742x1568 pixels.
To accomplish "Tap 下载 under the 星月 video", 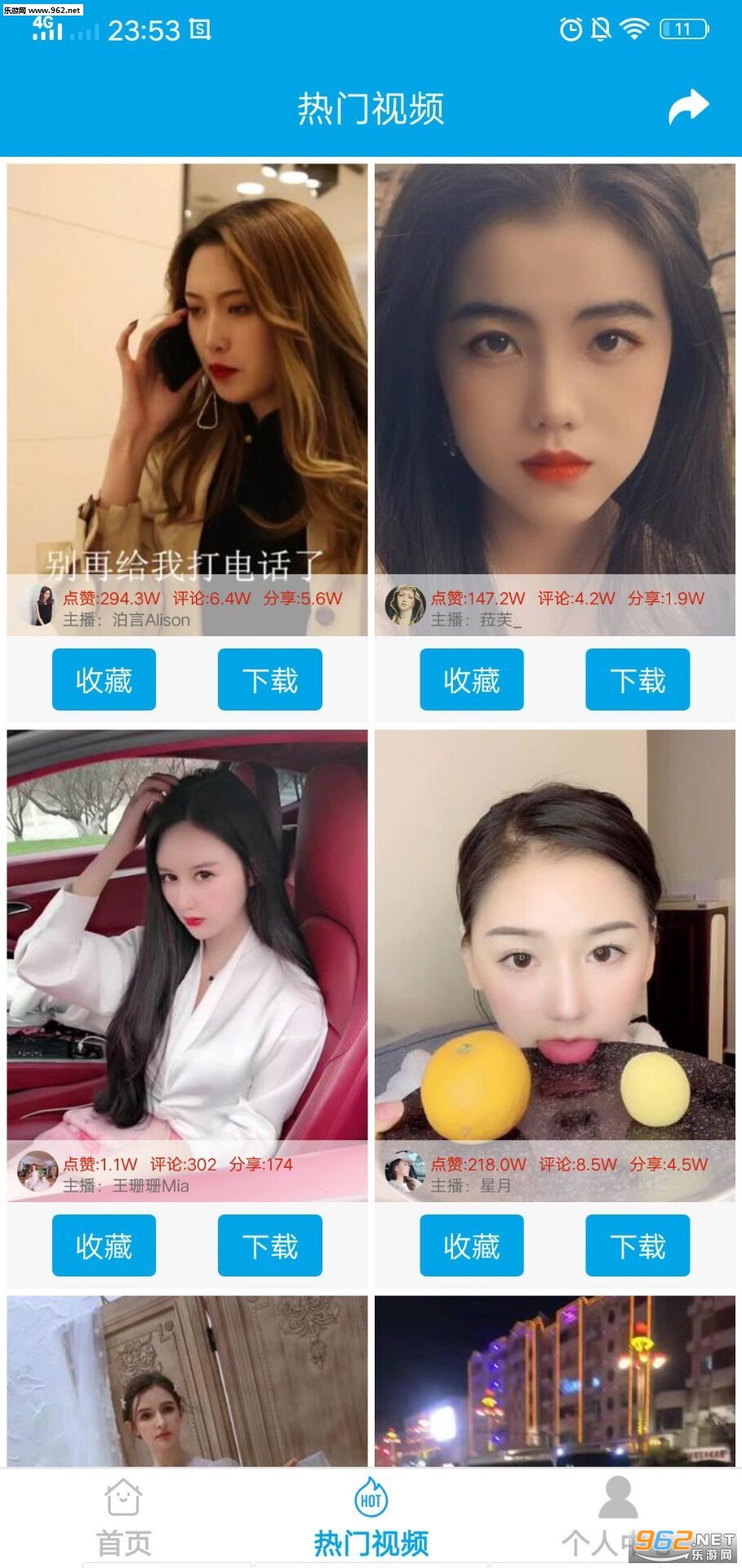I will point(638,1245).
